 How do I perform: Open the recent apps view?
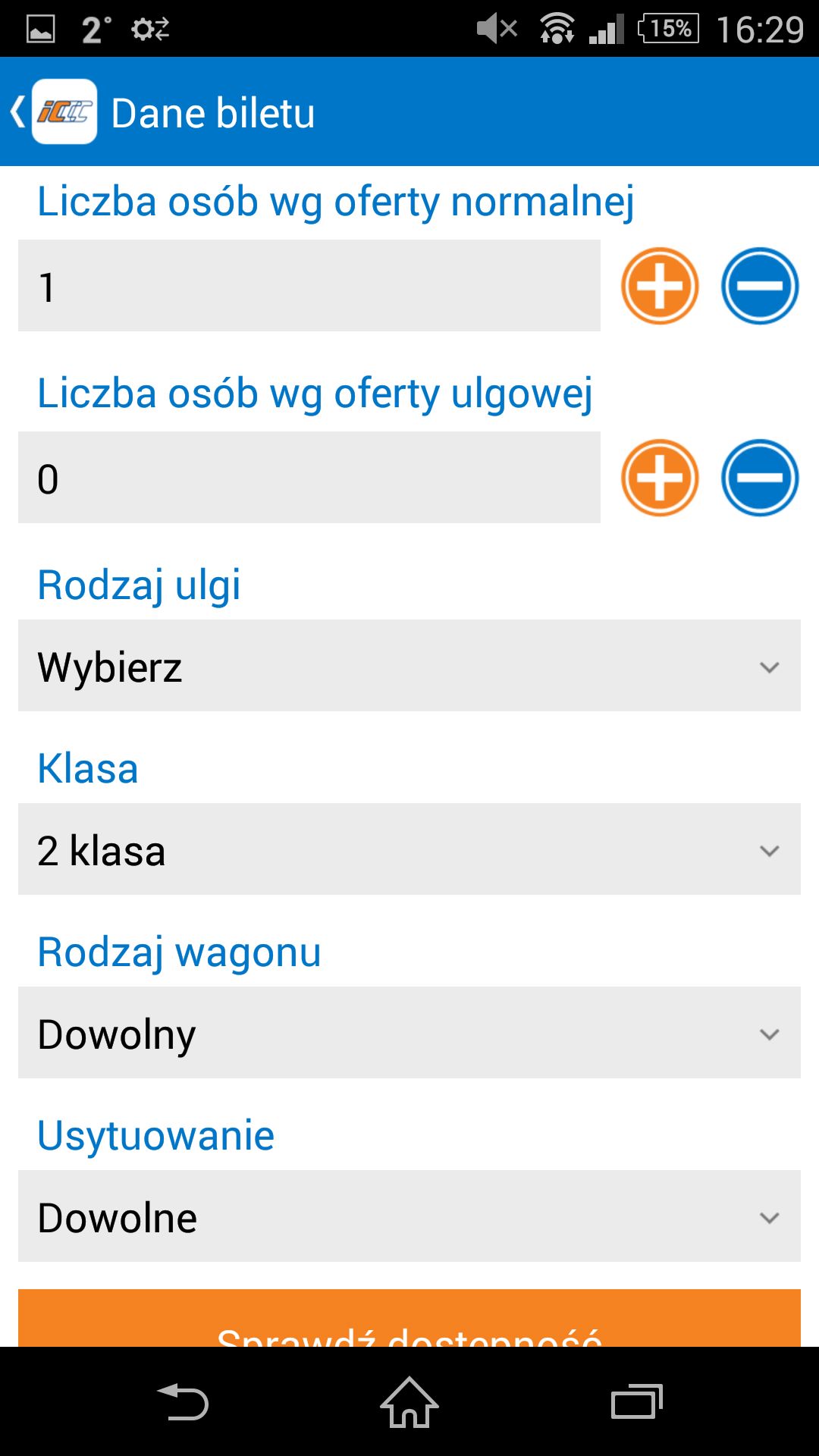[x=637, y=1402]
